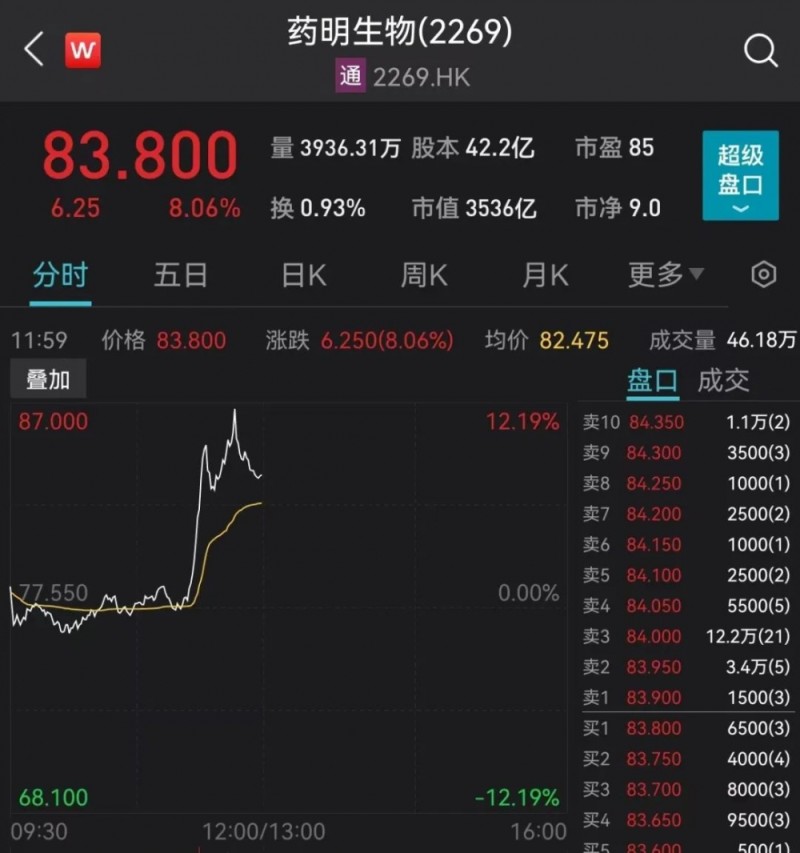
Task: Select the 分时 chart tab
Action: [x=60, y=275]
